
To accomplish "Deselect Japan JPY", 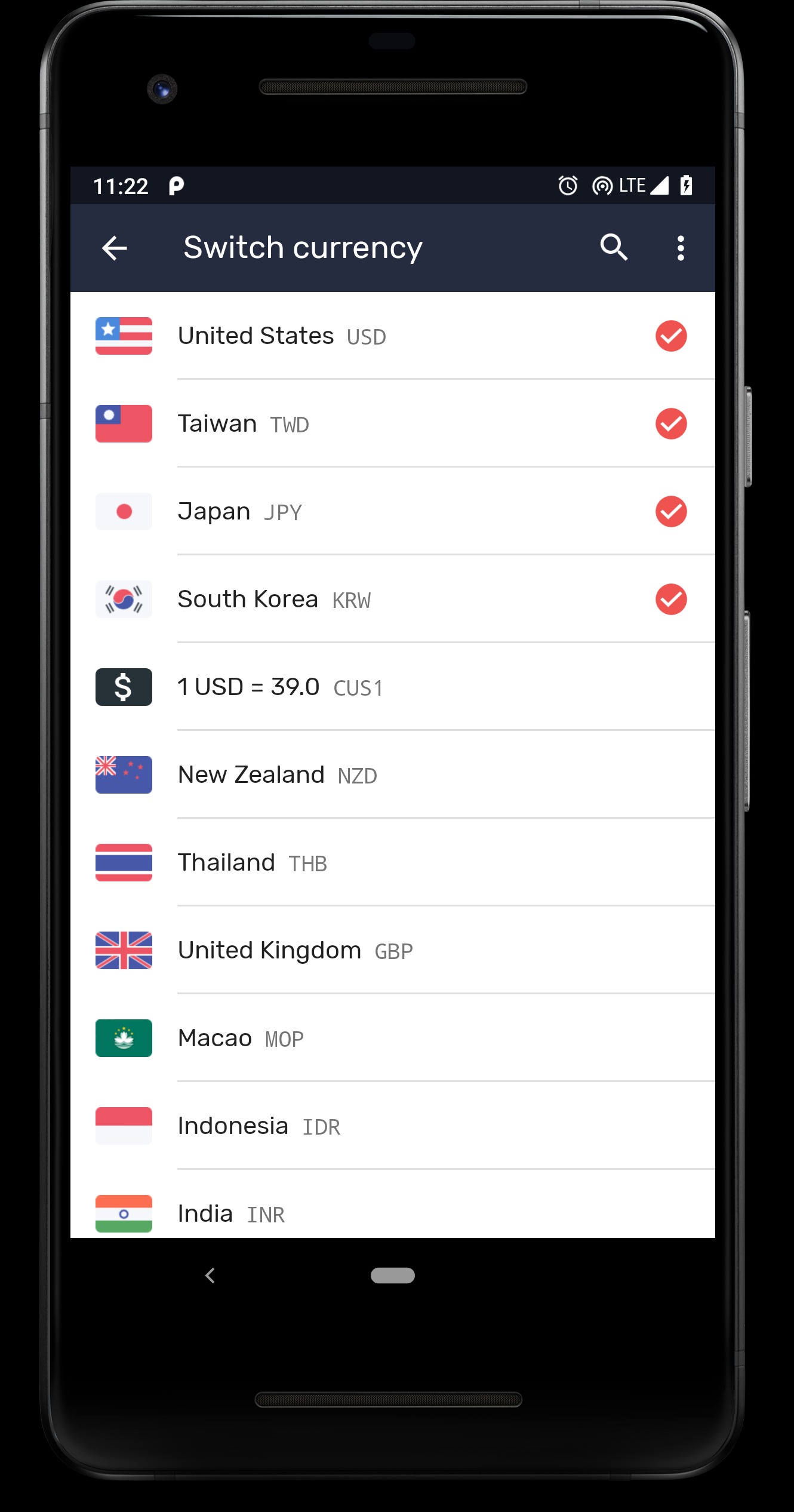I will click(671, 511).
